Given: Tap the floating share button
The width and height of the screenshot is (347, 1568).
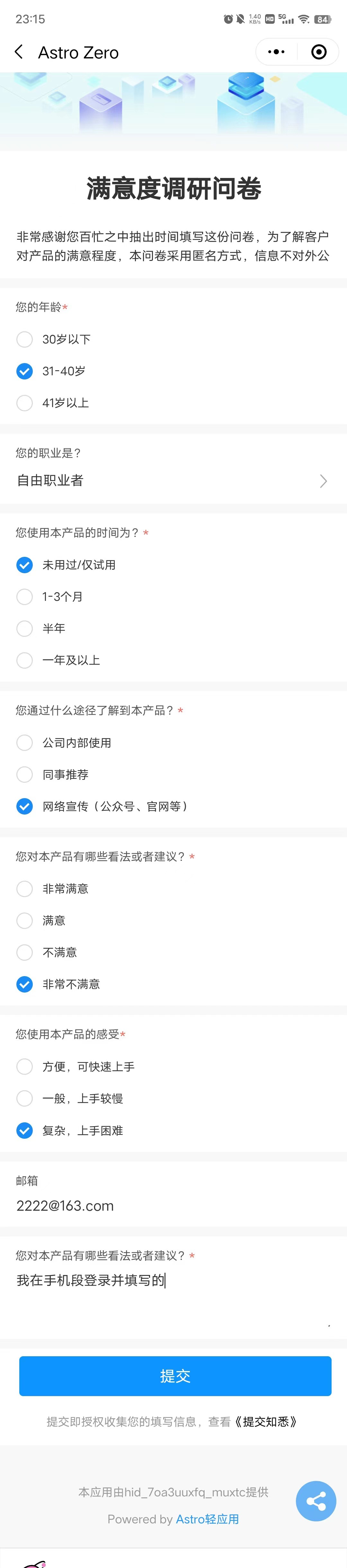Looking at the screenshot, I should click(x=315, y=1501).
